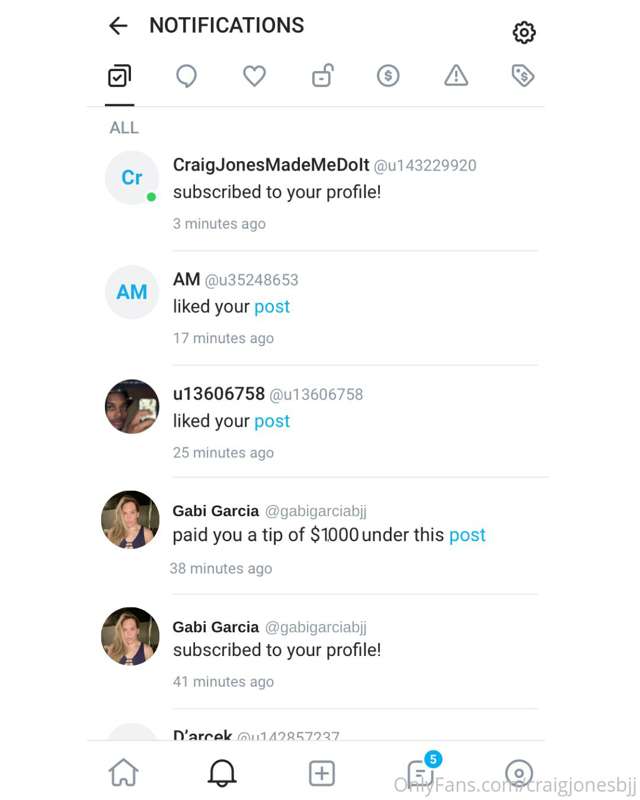Filter notifications by subscriptions lock icon
640x800 pixels.
click(x=321, y=76)
